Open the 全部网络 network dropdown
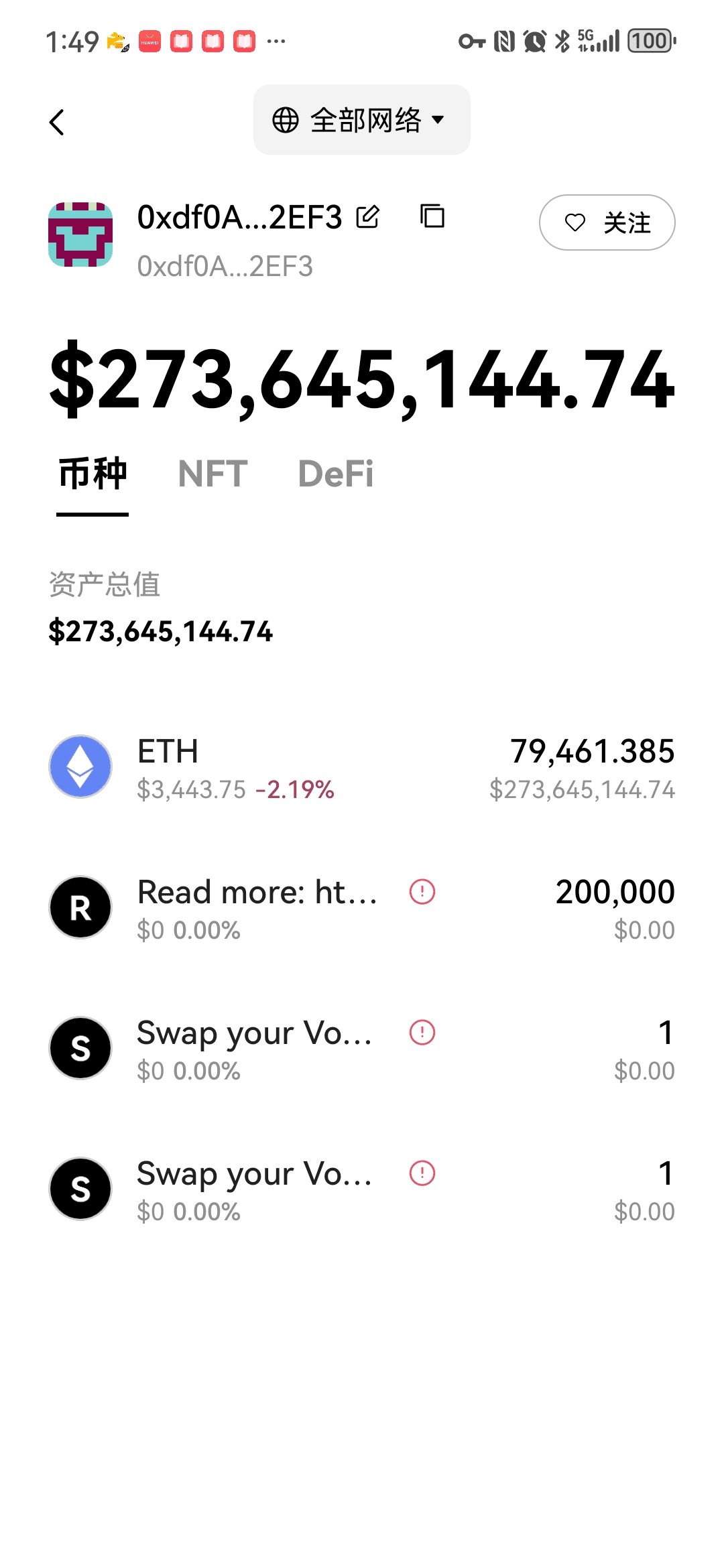Viewport: 724px width, 1568px height. pyautogui.click(x=362, y=120)
